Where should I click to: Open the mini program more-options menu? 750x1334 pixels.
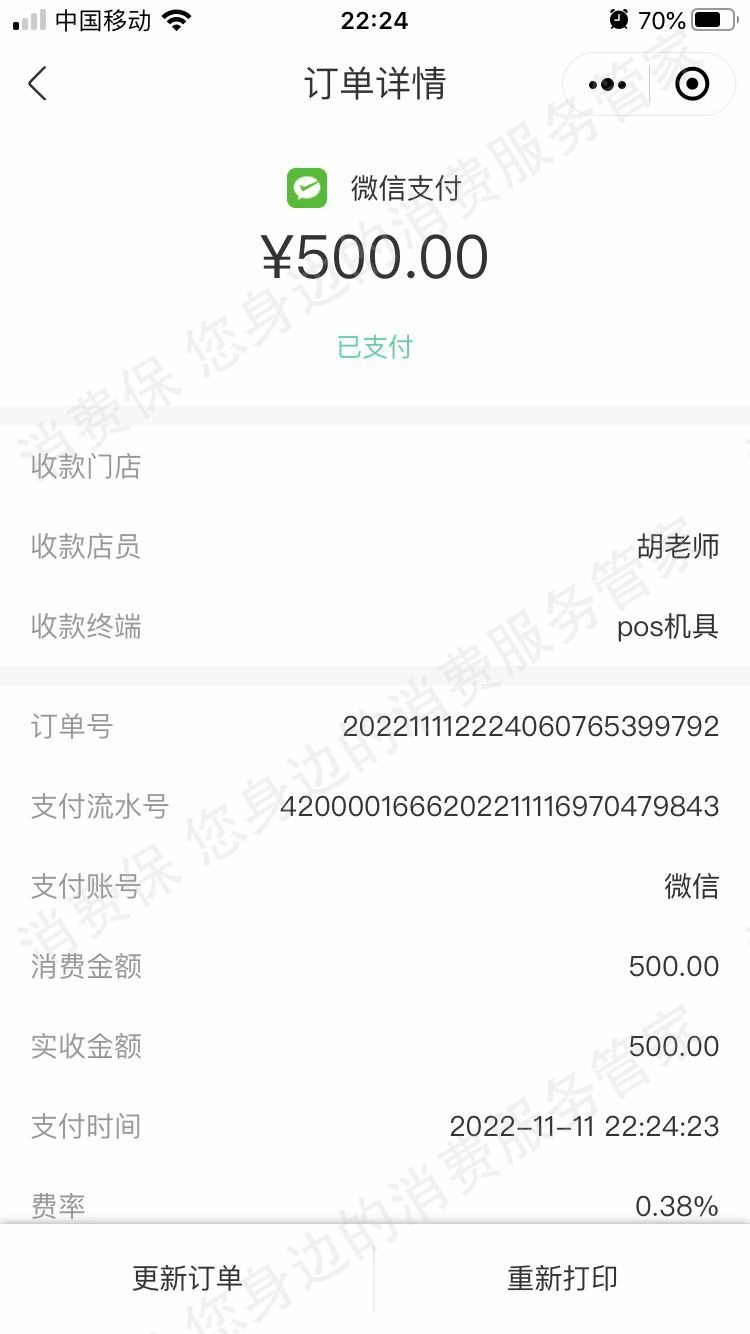pos(607,85)
